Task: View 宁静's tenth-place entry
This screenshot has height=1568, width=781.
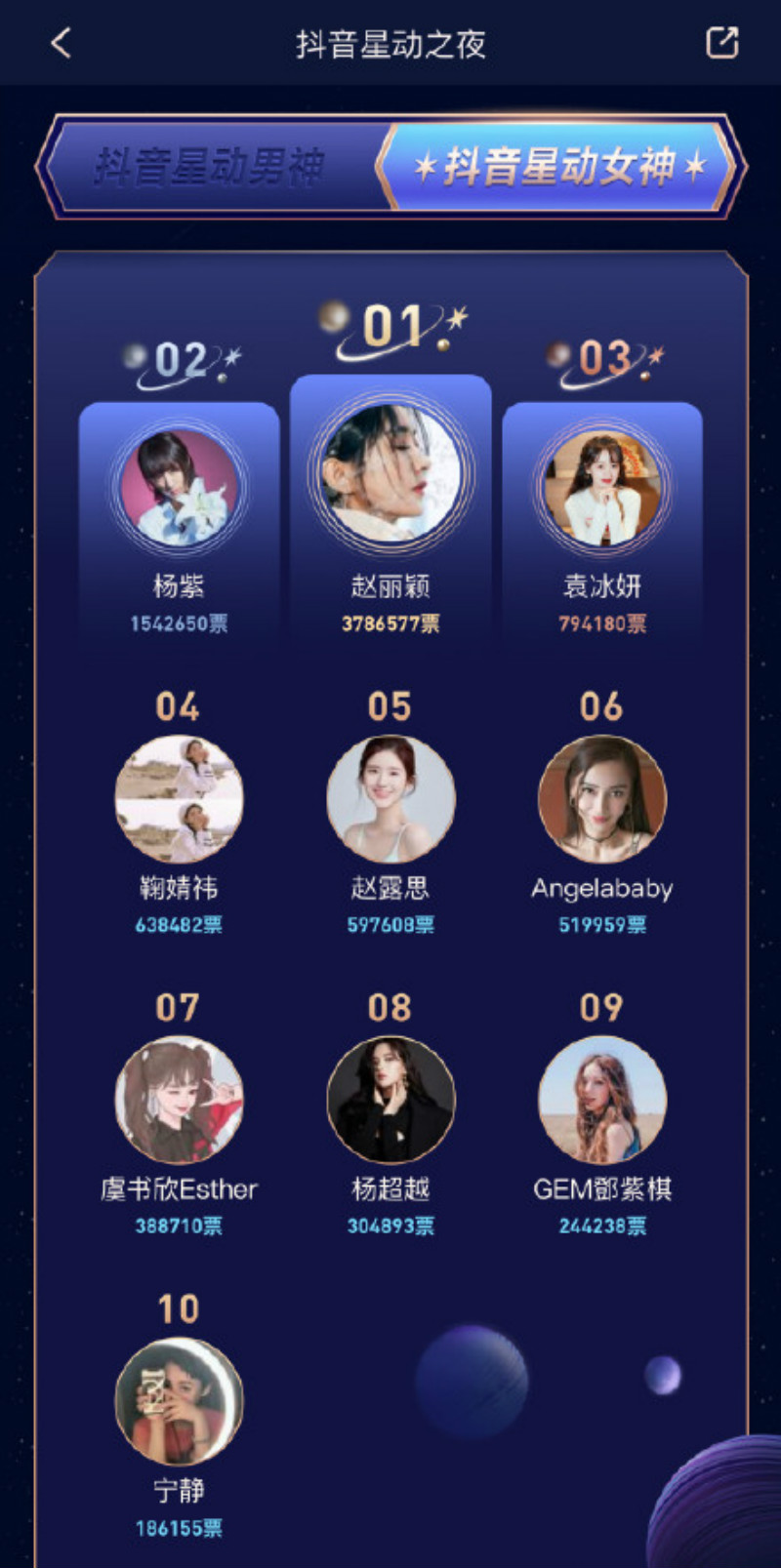Action: coord(179,1401)
